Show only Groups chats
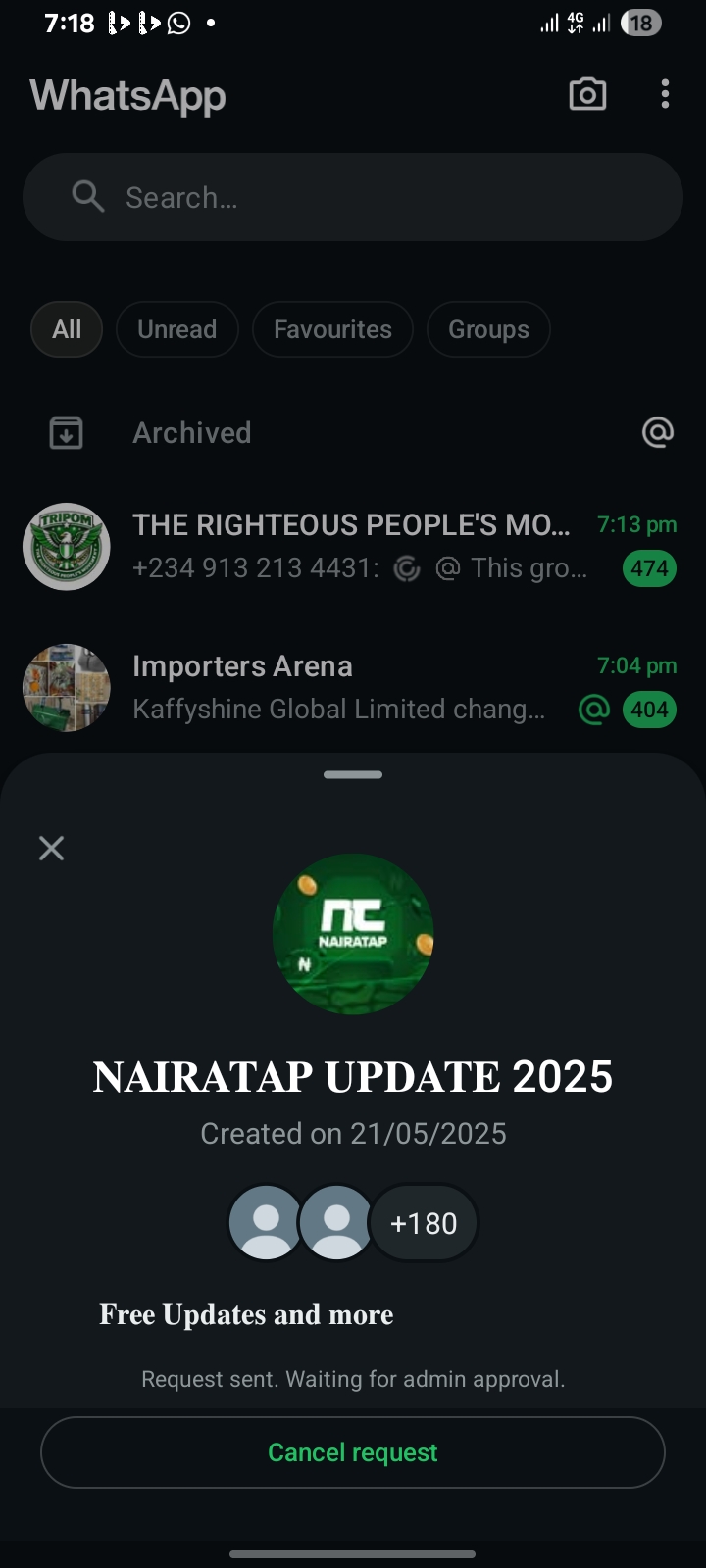 click(x=488, y=329)
